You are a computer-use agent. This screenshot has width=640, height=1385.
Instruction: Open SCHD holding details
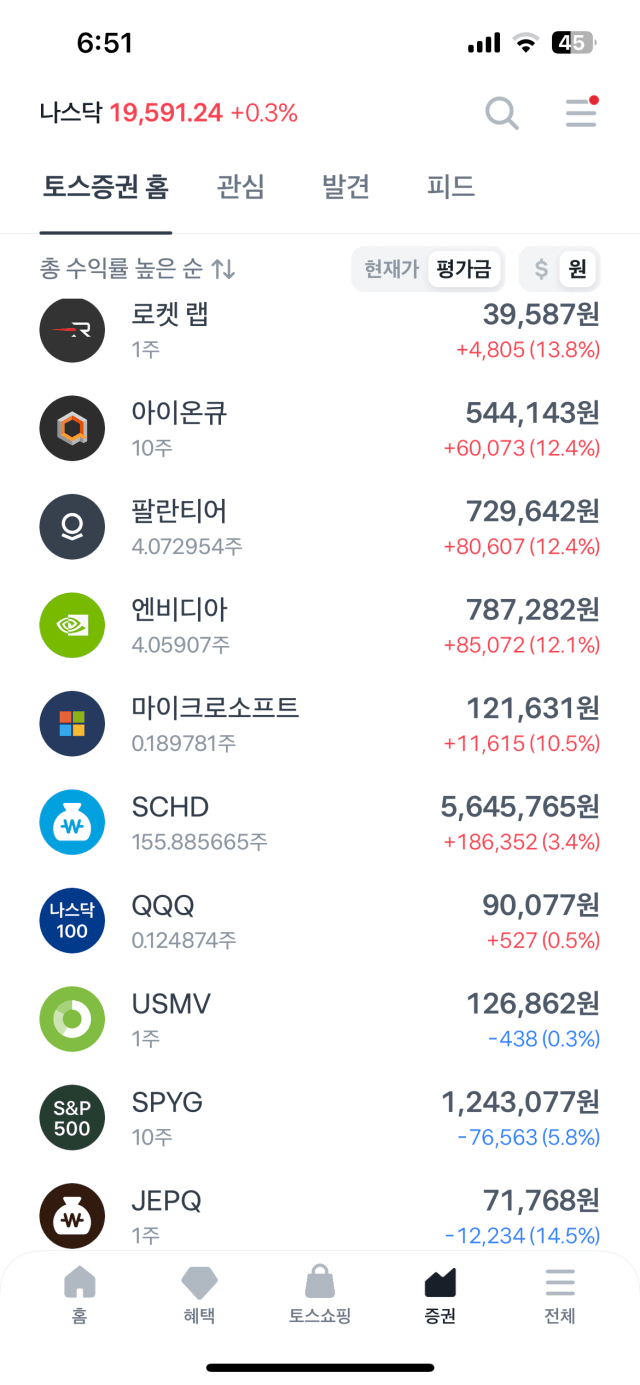click(x=320, y=822)
